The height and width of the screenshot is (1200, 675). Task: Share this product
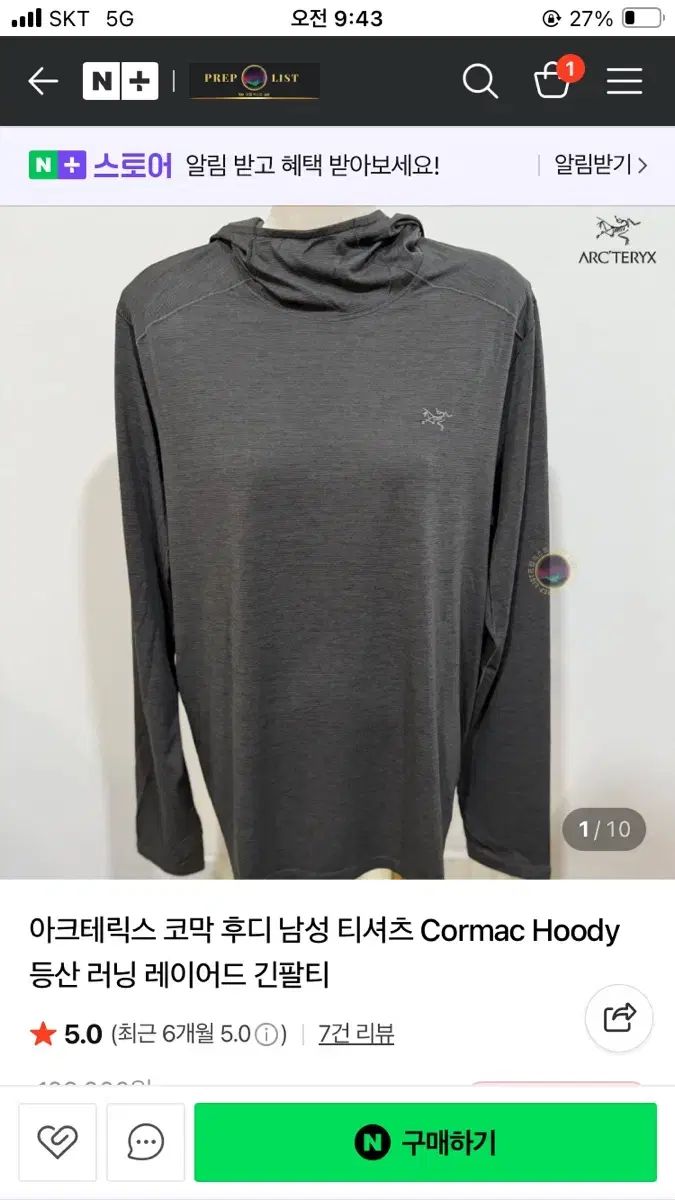click(619, 1019)
